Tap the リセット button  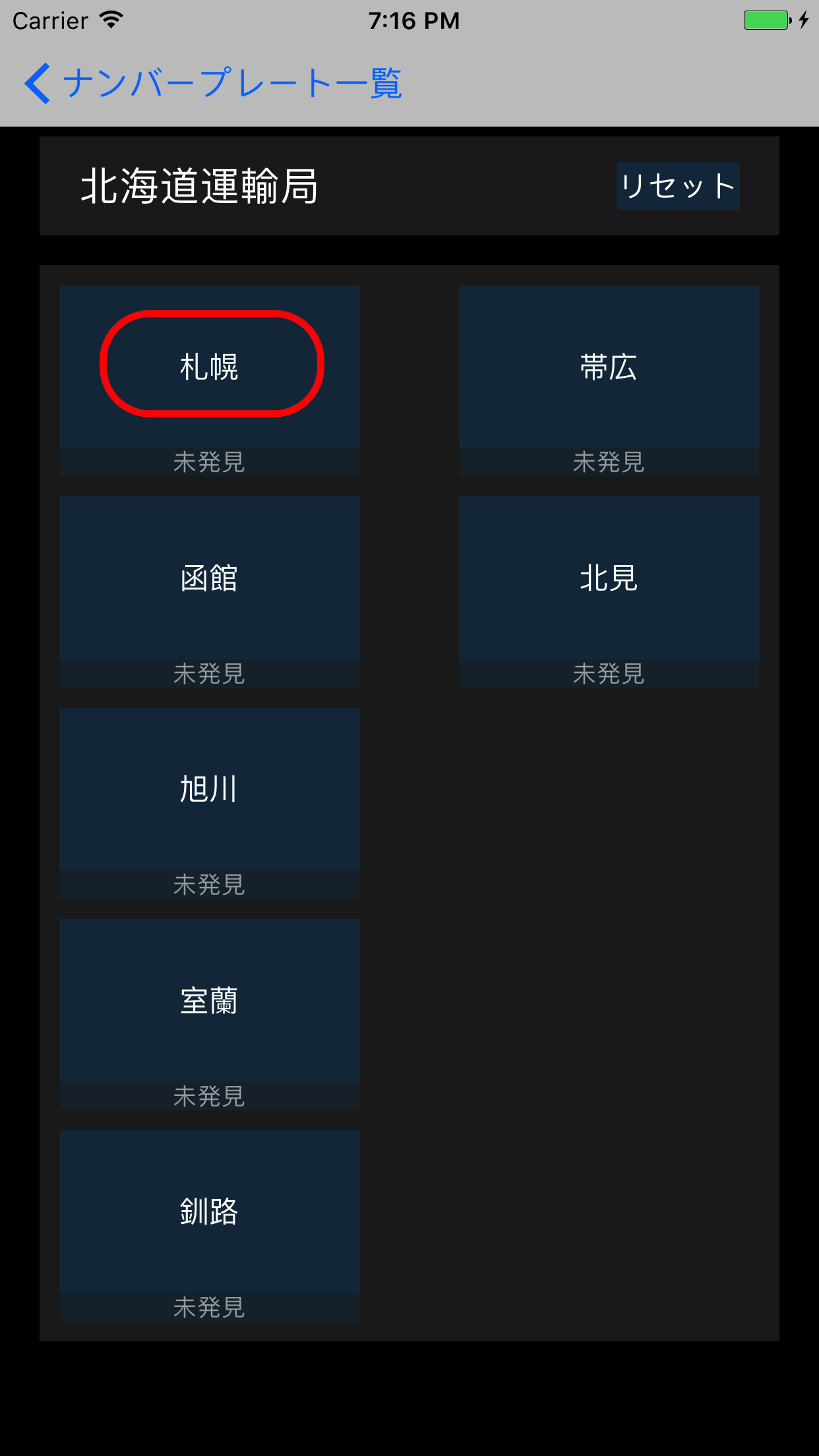click(678, 186)
